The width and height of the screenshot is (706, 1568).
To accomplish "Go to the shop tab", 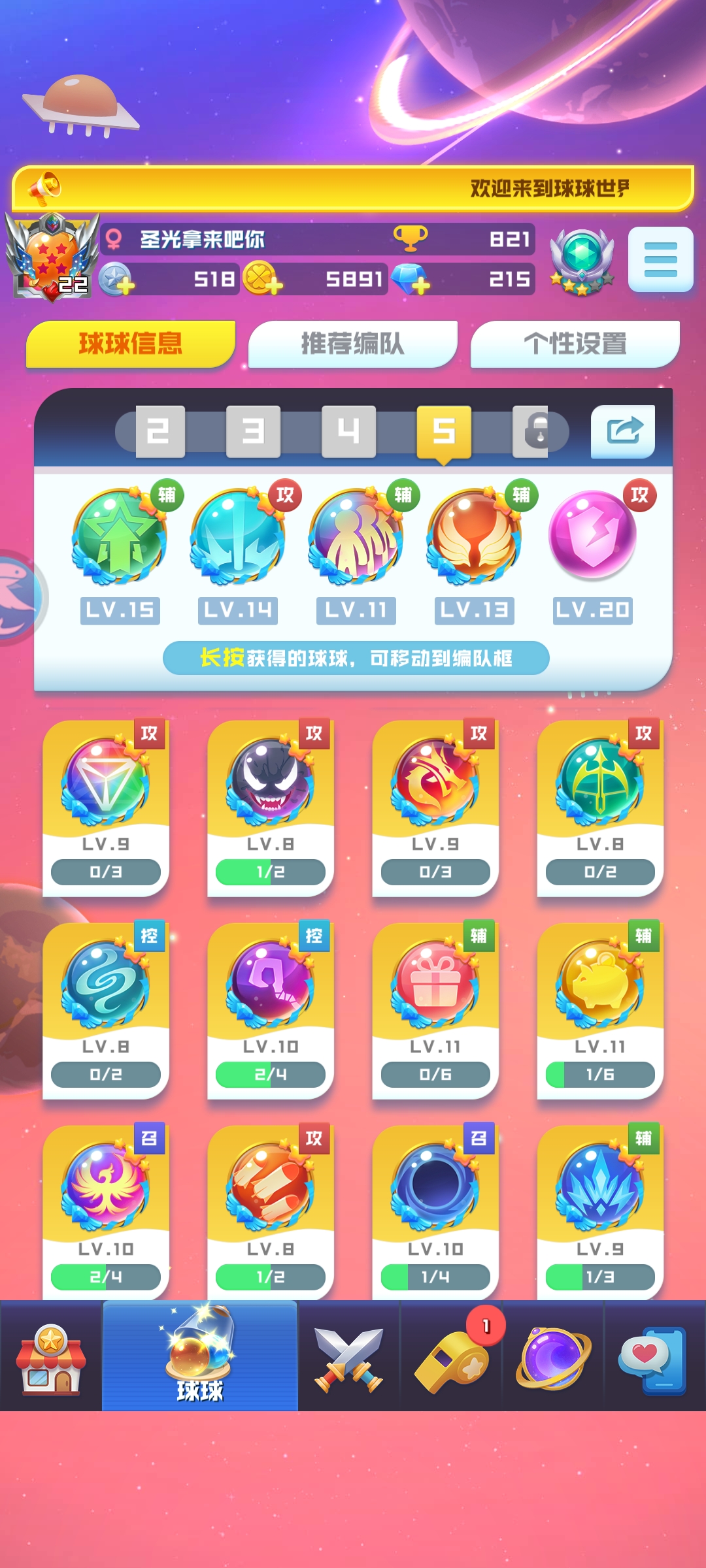I will (51, 1356).
